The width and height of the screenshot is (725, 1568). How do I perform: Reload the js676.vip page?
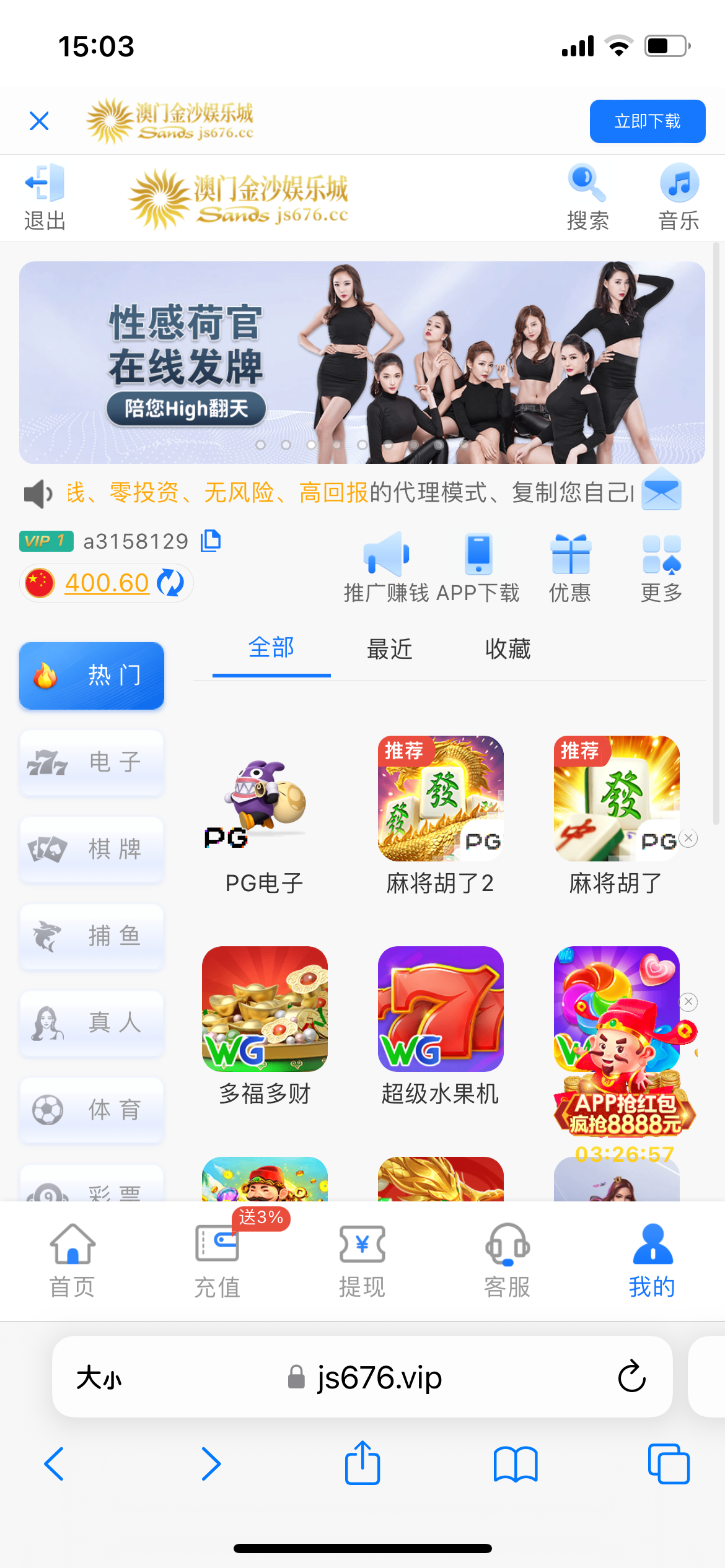click(x=631, y=1377)
